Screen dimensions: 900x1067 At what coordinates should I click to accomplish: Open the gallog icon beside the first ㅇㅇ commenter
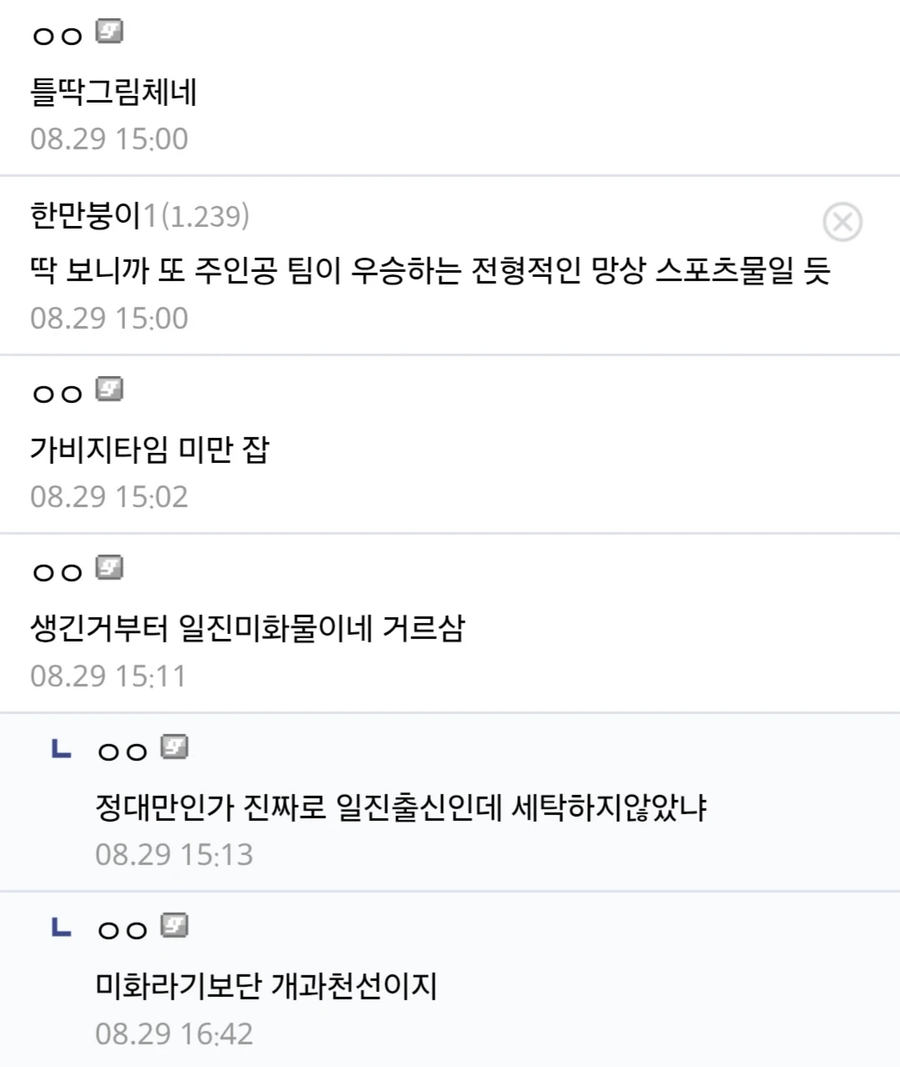coord(108,31)
